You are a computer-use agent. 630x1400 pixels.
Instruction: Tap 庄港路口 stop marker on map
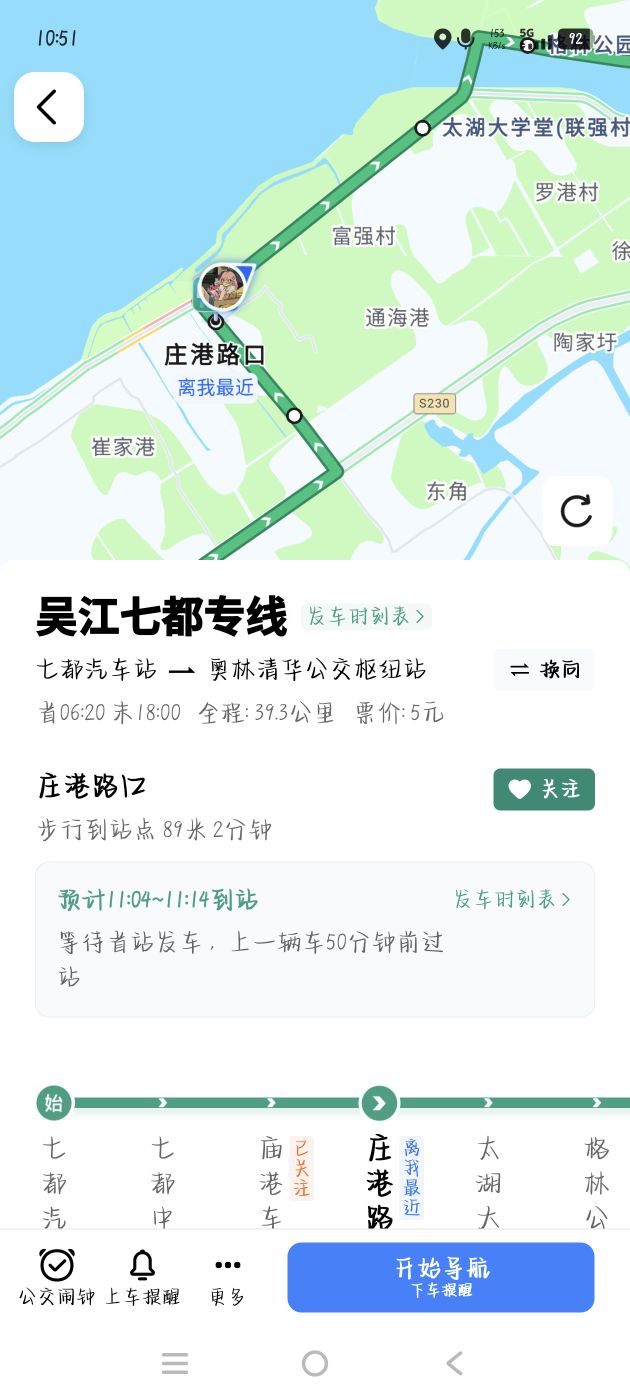coord(215,322)
